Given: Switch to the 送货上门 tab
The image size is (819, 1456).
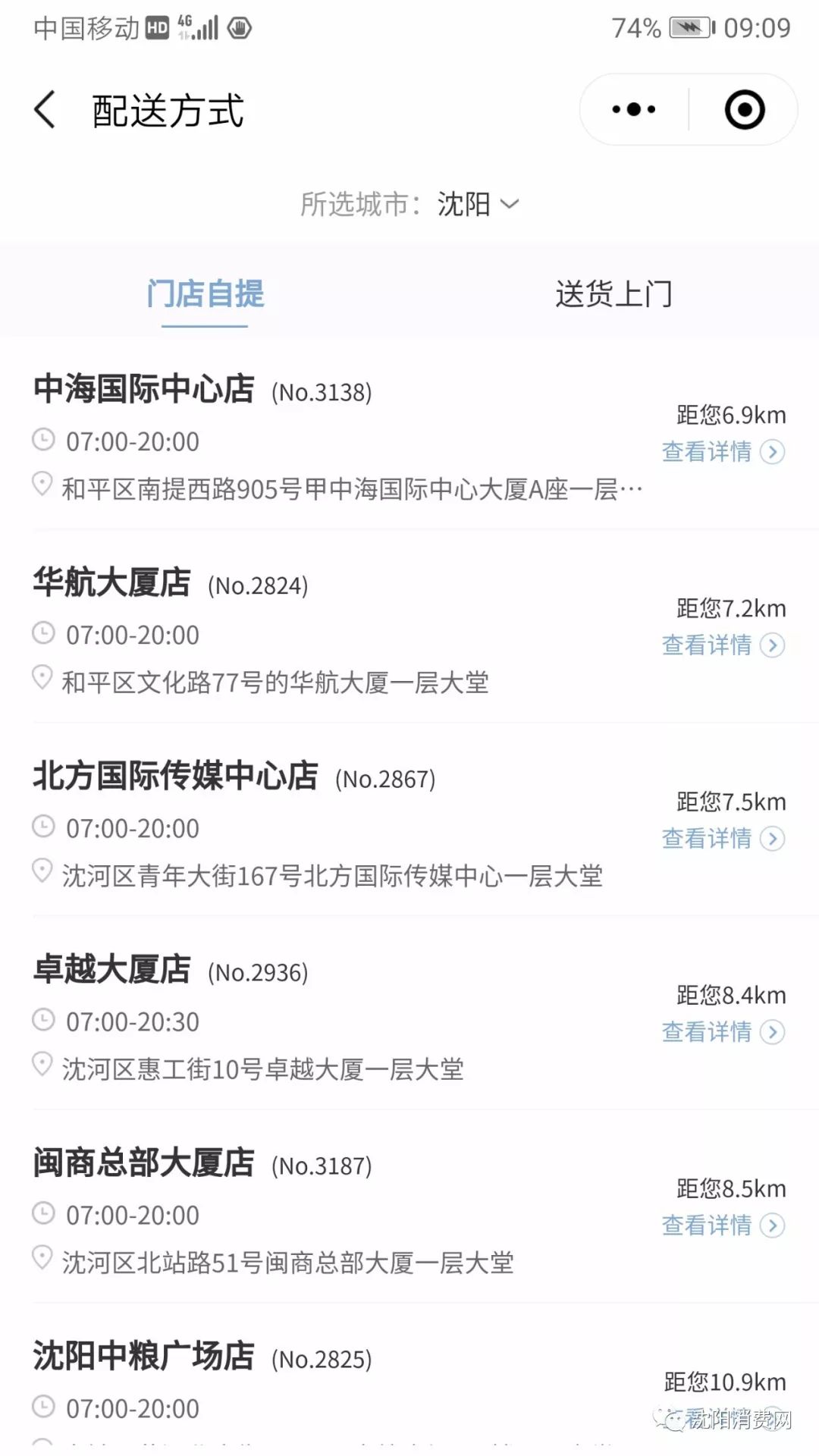Looking at the screenshot, I should point(613,294).
